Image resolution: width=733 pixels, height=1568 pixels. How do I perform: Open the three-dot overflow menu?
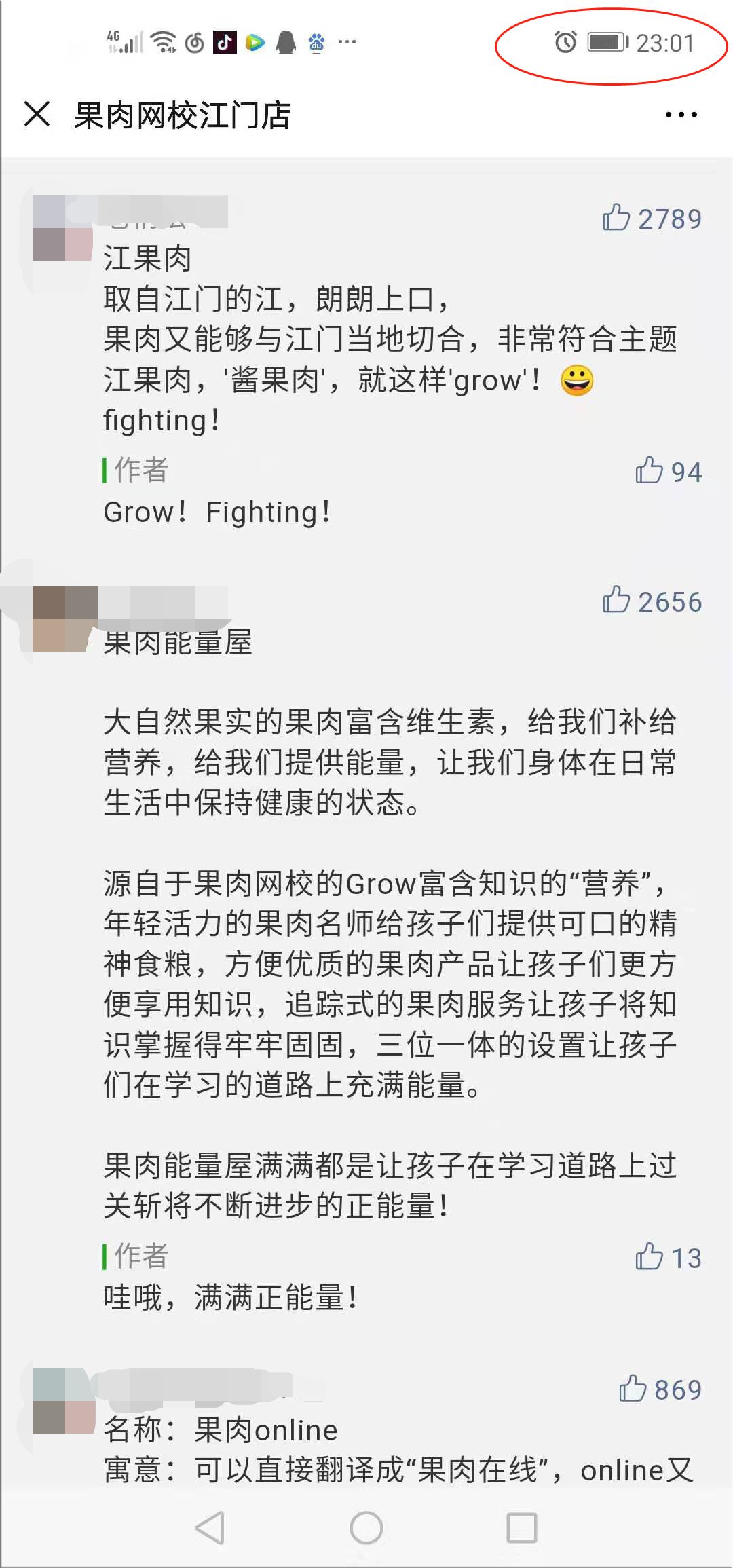pyautogui.click(x=681, y=115)
